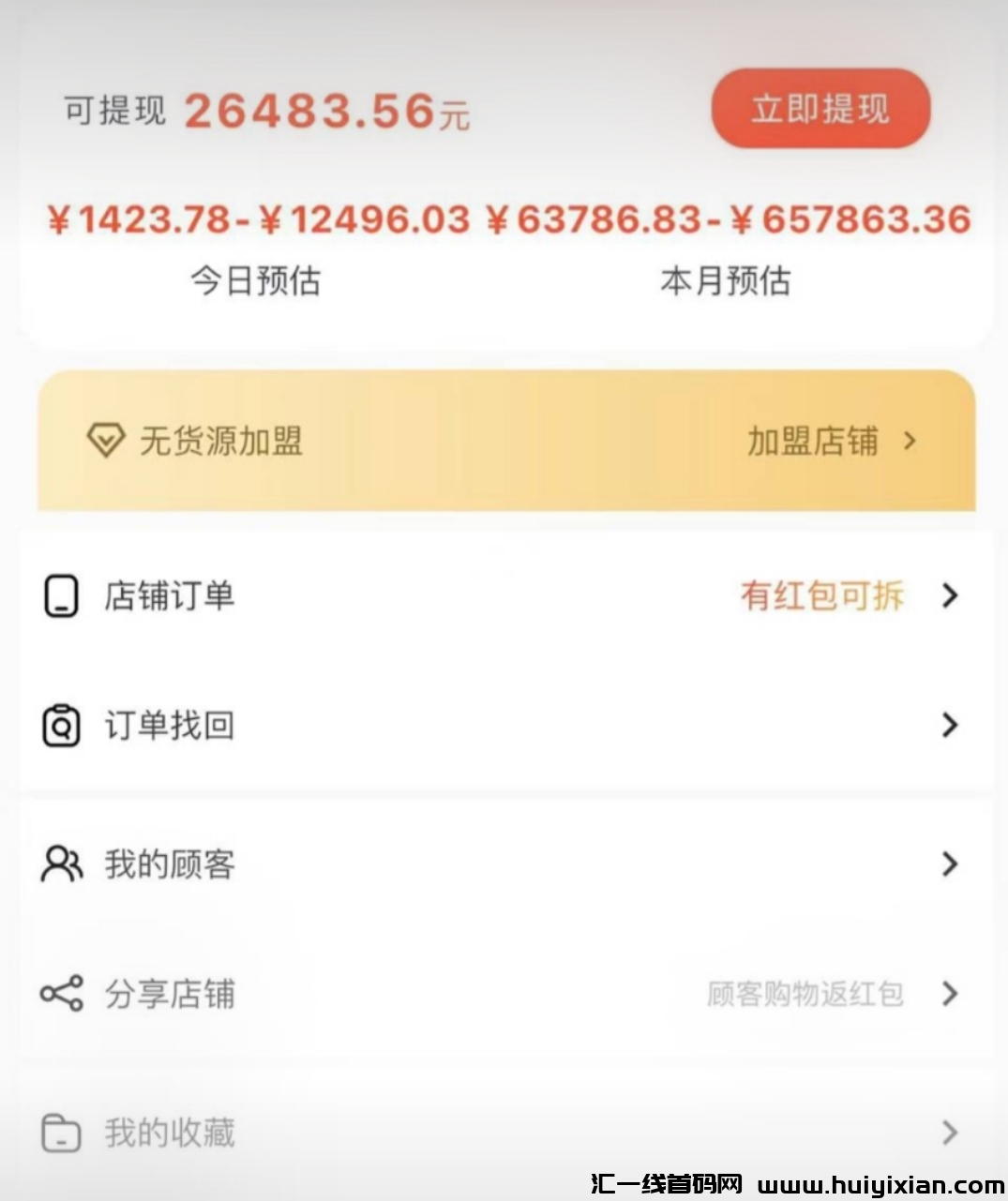Click the 店铺订单 phone-shaped icon
1008x1201 pixels.
(x=59, y=595)
